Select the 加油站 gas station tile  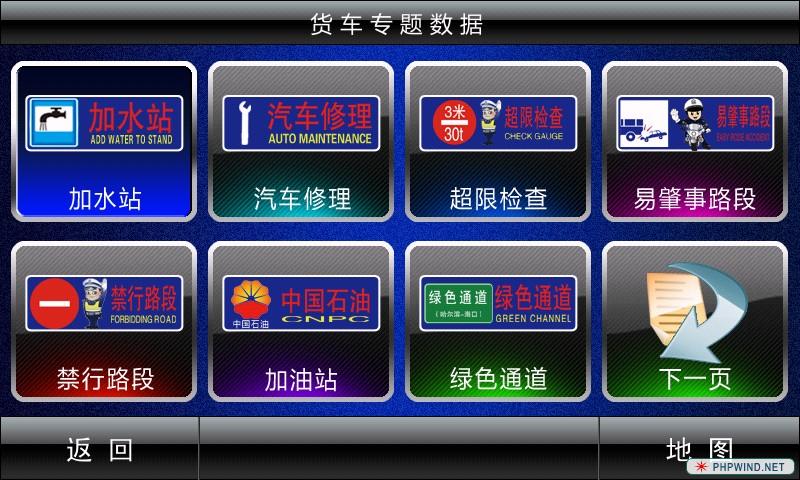tap(301, 322)
